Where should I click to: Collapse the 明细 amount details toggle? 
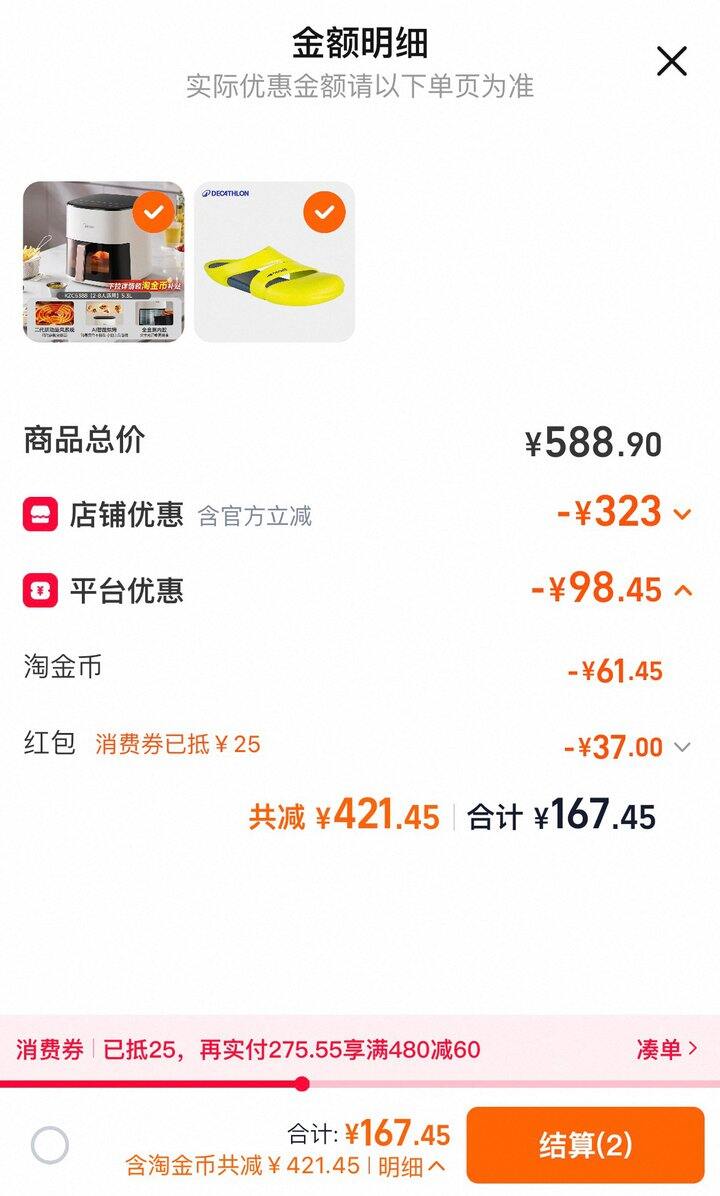click(411, 1166)
